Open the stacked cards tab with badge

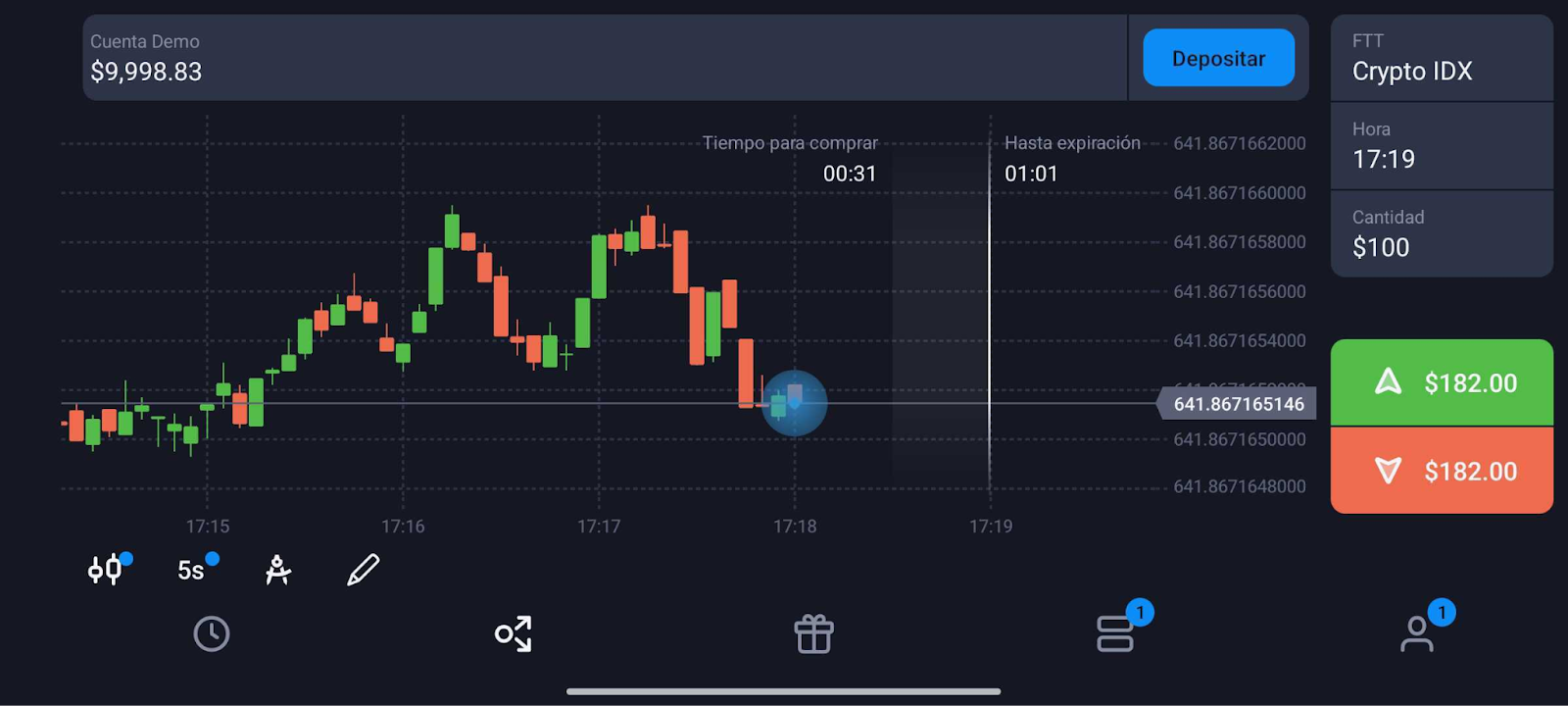coord(1115,634)
